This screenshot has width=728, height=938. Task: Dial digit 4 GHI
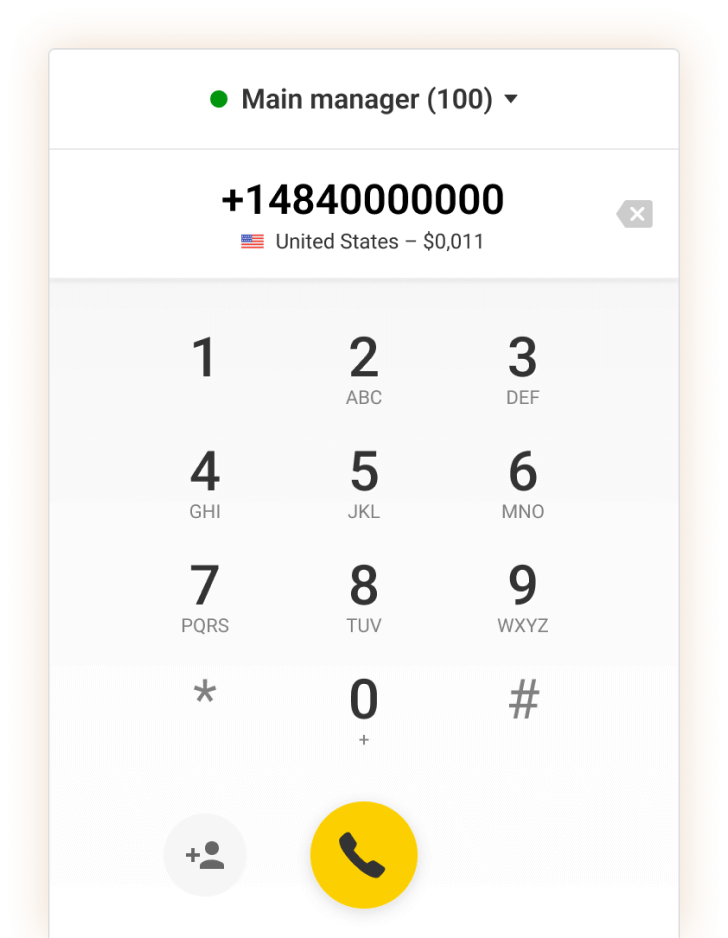pos(204,483)
